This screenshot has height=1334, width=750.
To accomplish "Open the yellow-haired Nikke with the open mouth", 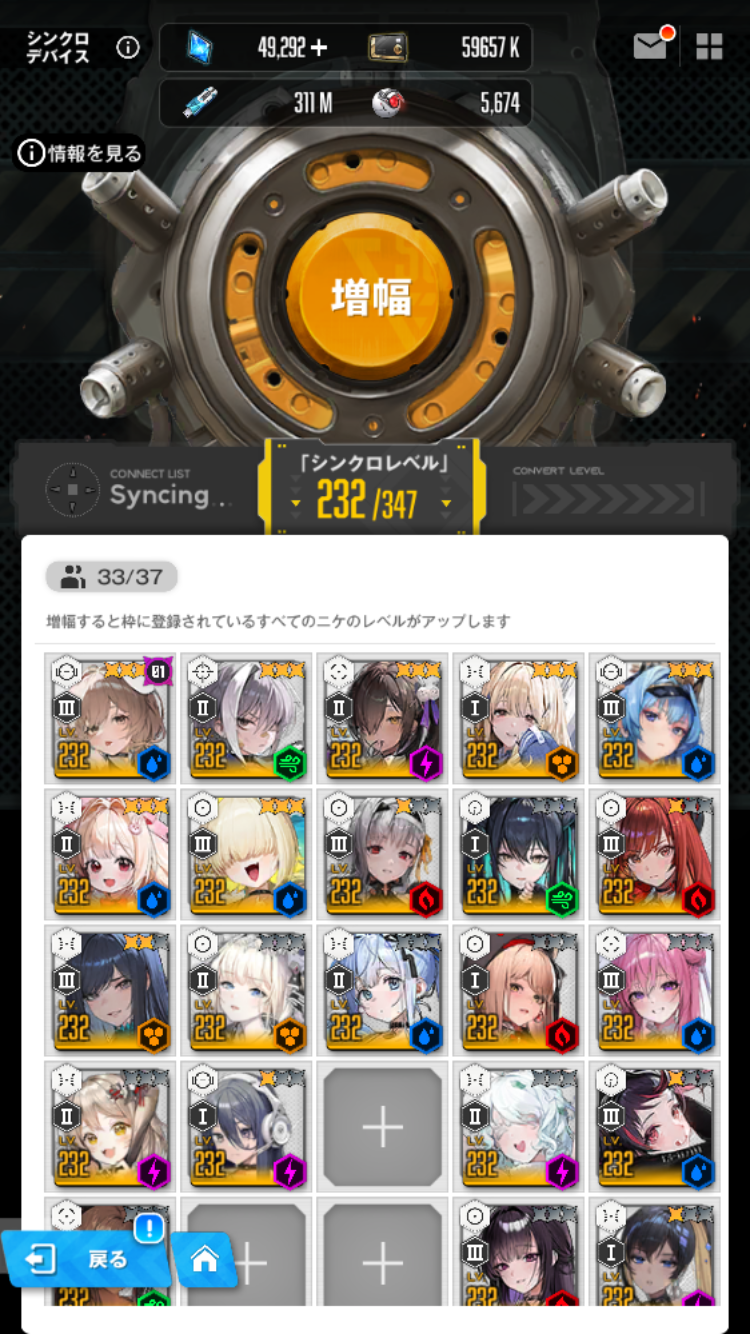I will pos(246,854).
